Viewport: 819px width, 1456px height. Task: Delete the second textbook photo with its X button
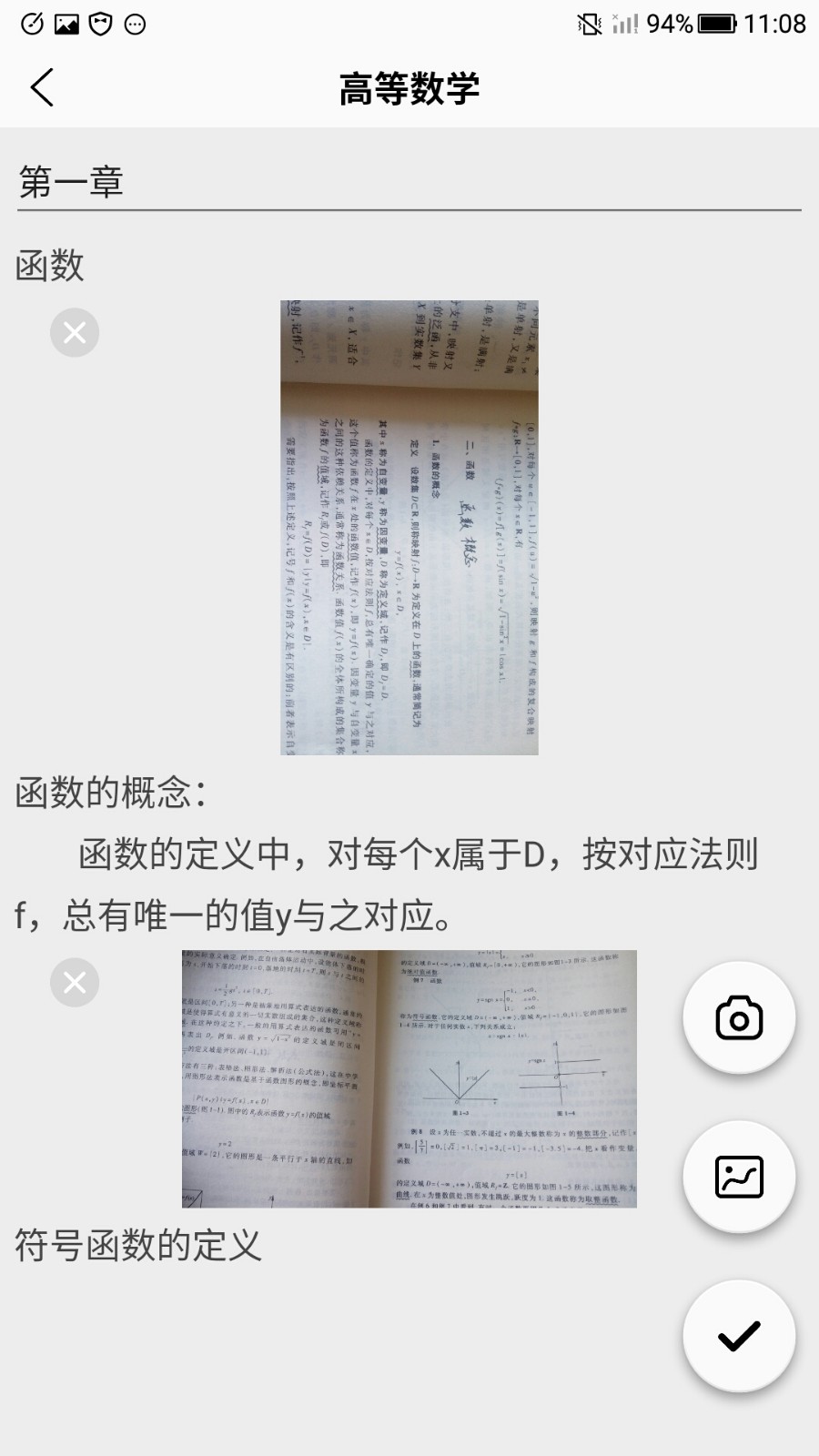coord(75,982)
